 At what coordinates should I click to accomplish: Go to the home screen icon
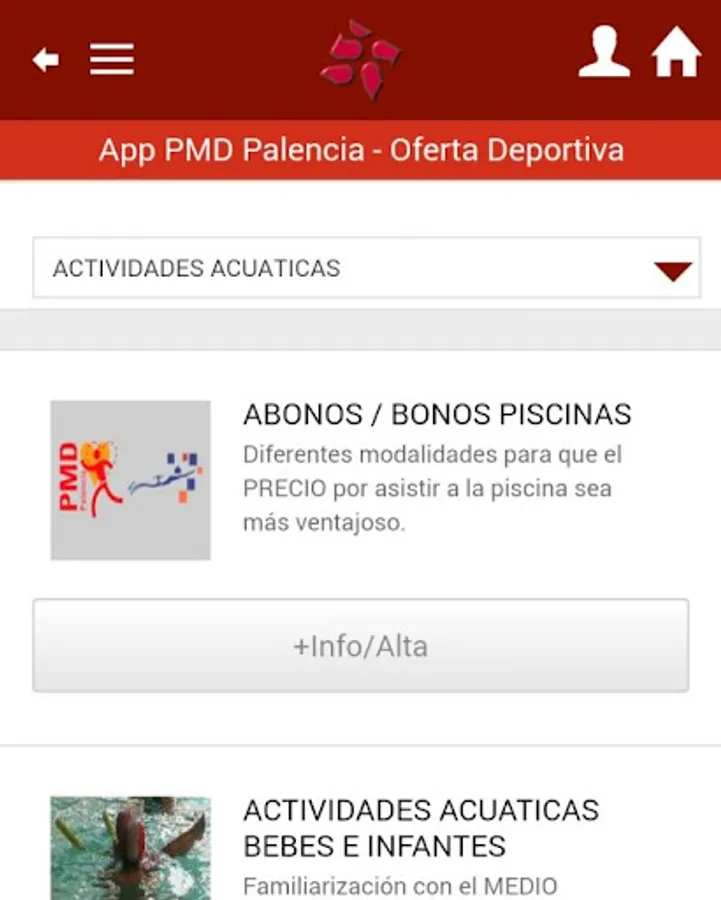click(x=676, y=53)
